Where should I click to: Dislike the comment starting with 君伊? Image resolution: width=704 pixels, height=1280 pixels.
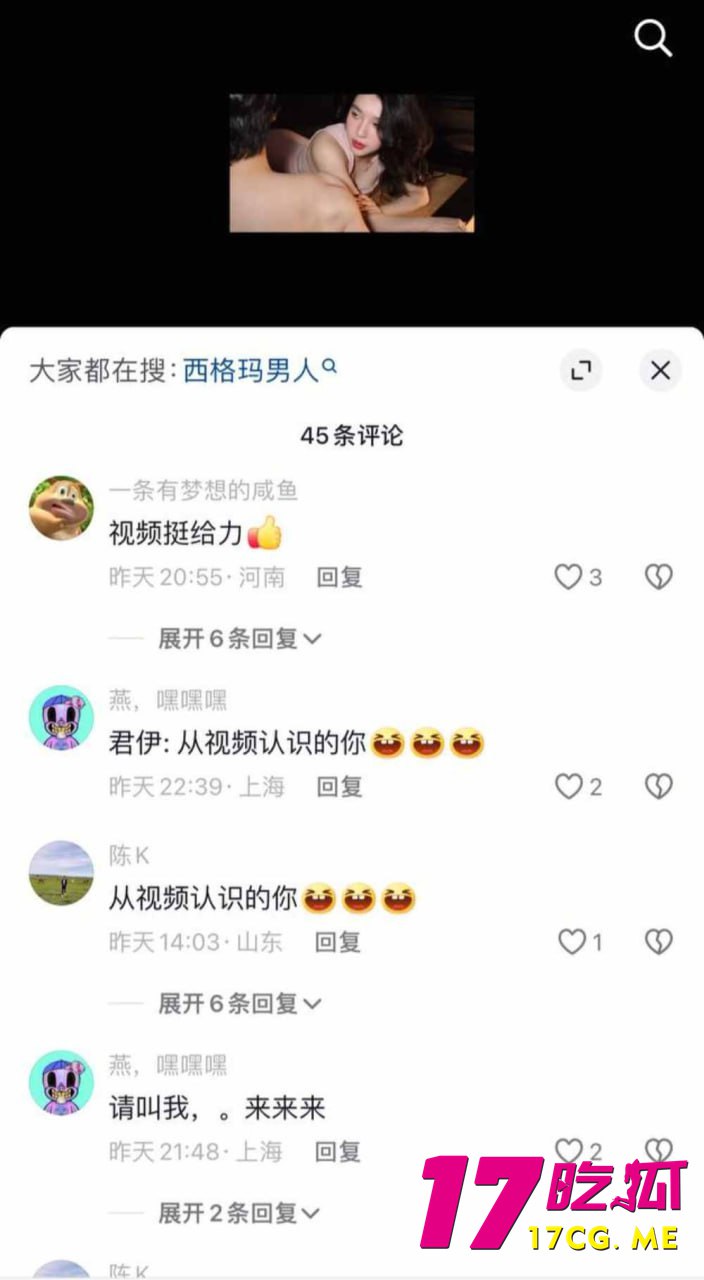(x=658, y=787)
